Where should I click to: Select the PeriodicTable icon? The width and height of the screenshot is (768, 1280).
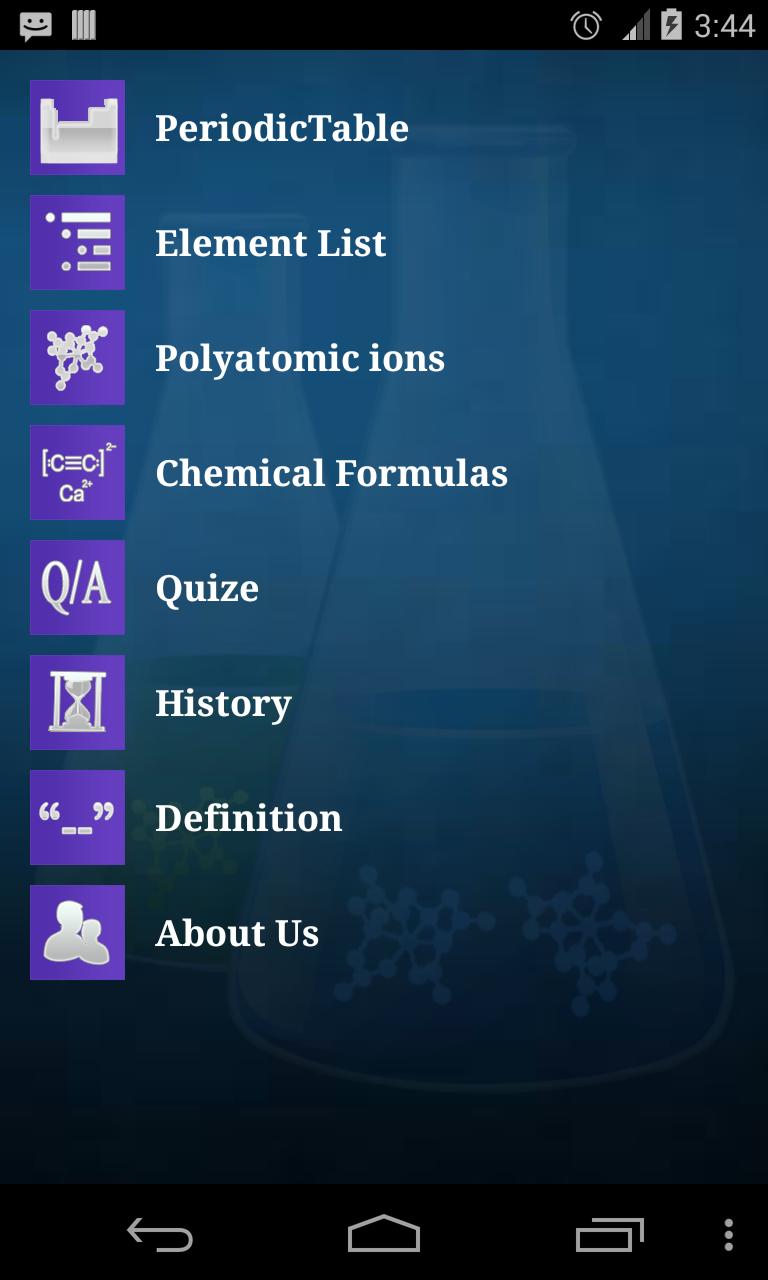[77, 127]
